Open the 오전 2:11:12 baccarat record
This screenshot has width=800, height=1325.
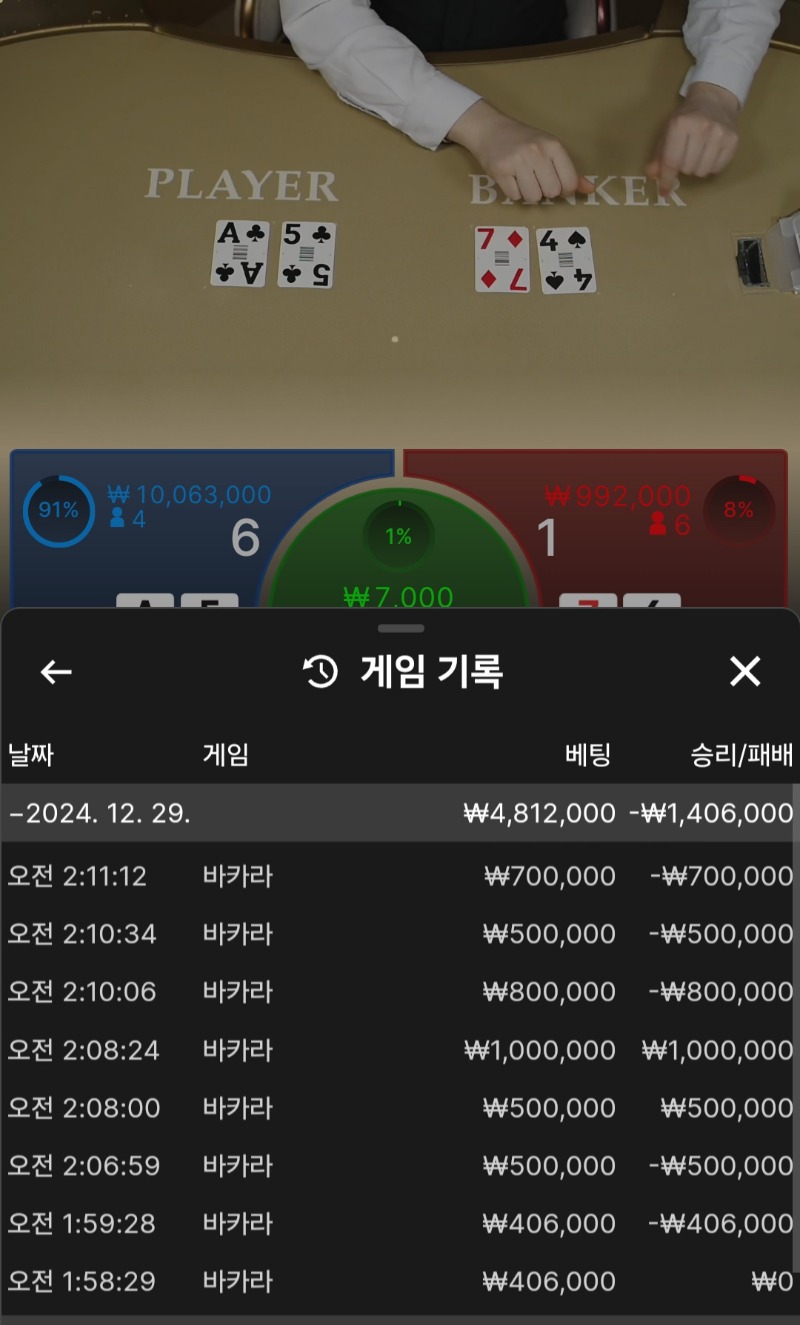[x=400, y=876]
